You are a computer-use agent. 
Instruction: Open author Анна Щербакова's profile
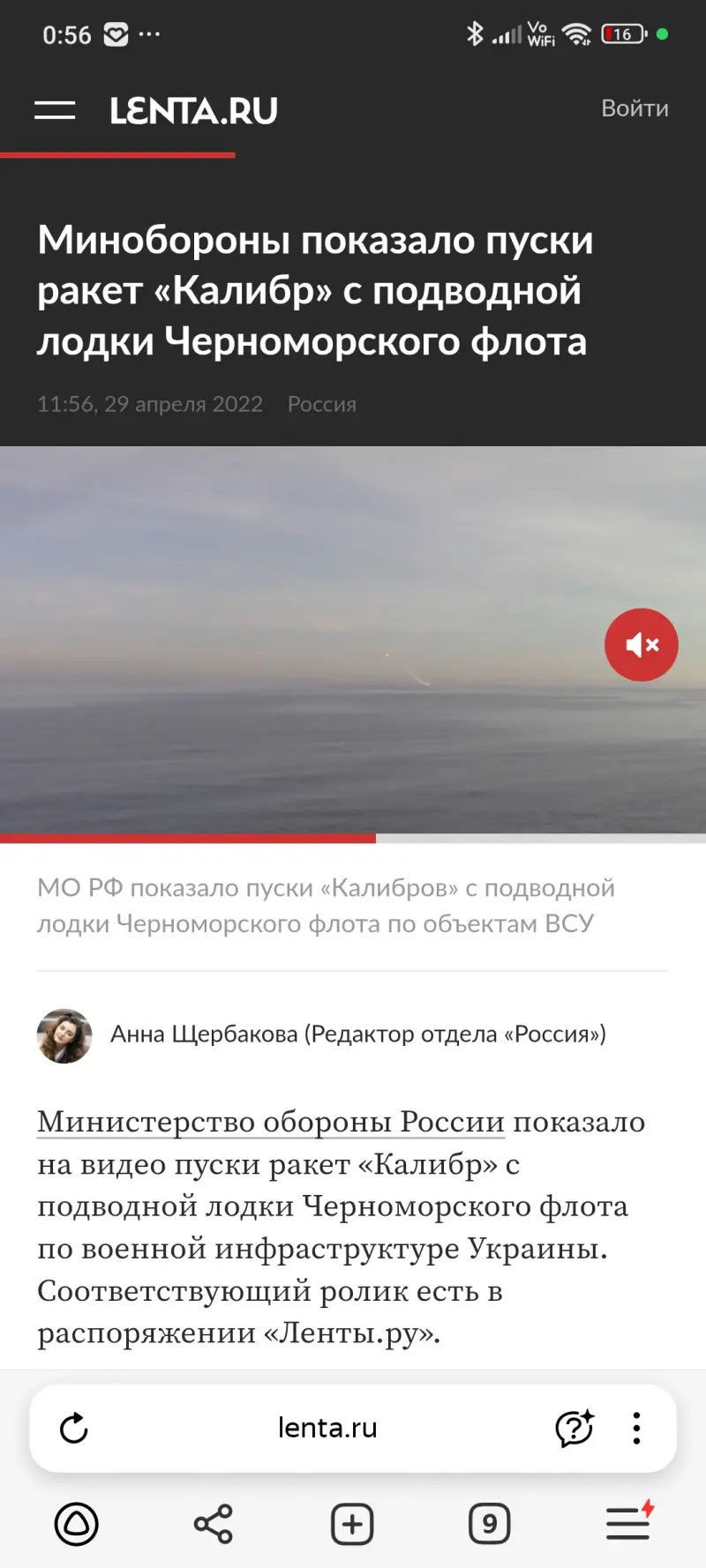tap(357, 1034)
